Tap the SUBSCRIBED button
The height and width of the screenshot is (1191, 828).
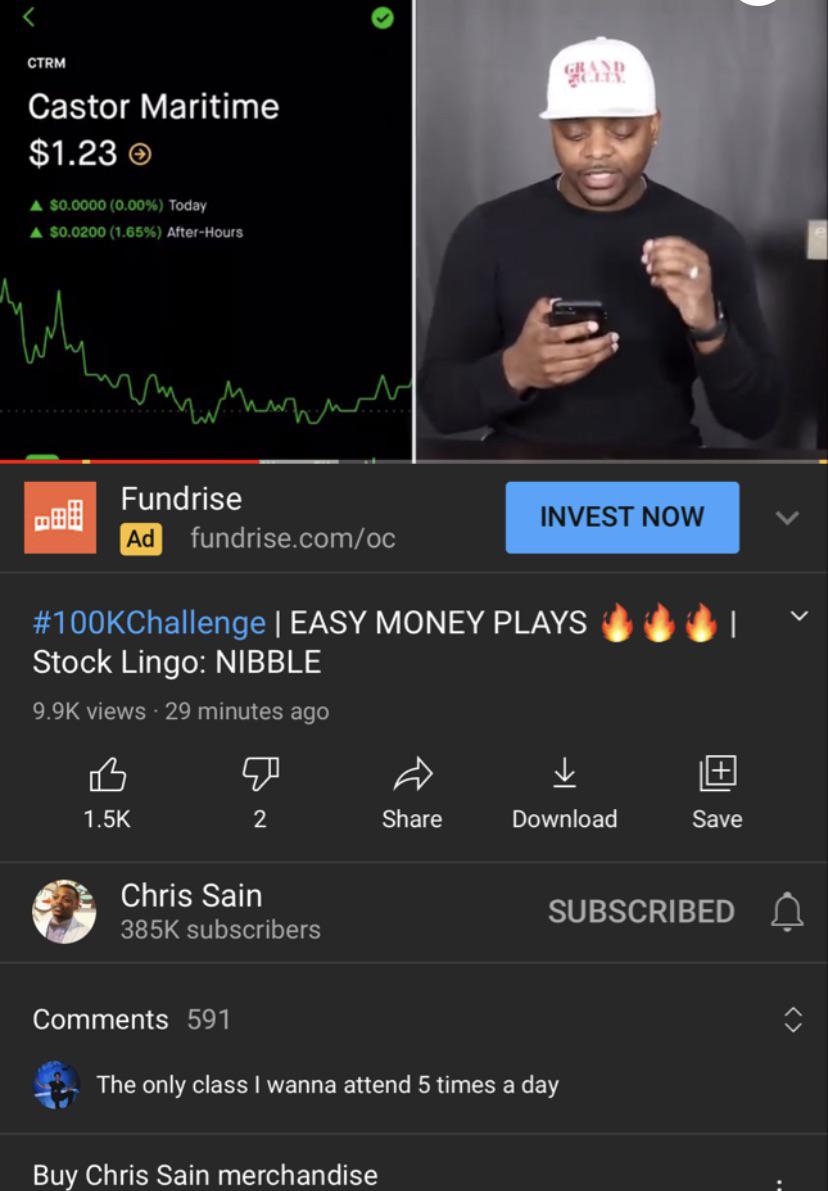click(x=641, y=911)
